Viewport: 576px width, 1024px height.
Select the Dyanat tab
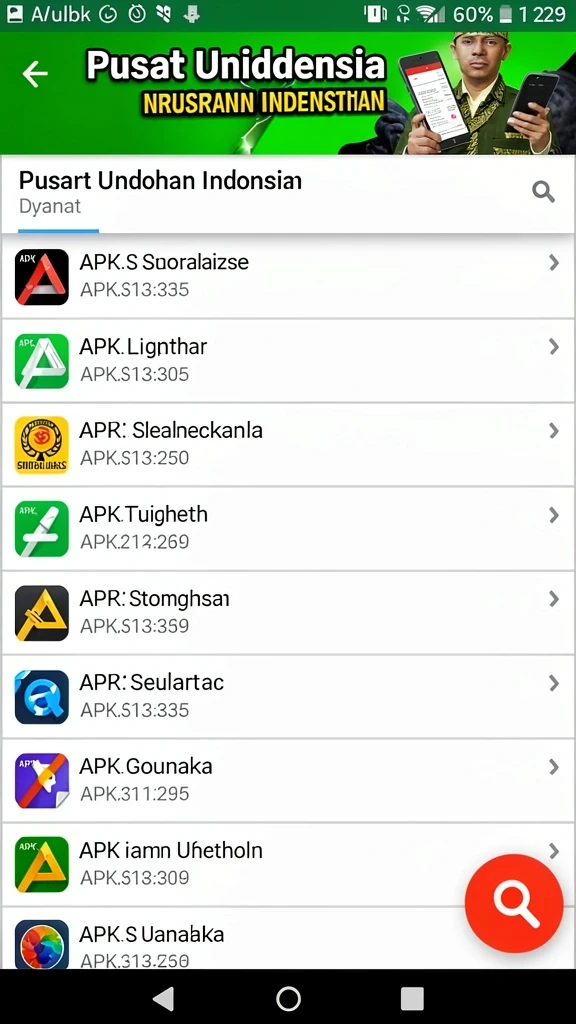(x=50, y=206)
